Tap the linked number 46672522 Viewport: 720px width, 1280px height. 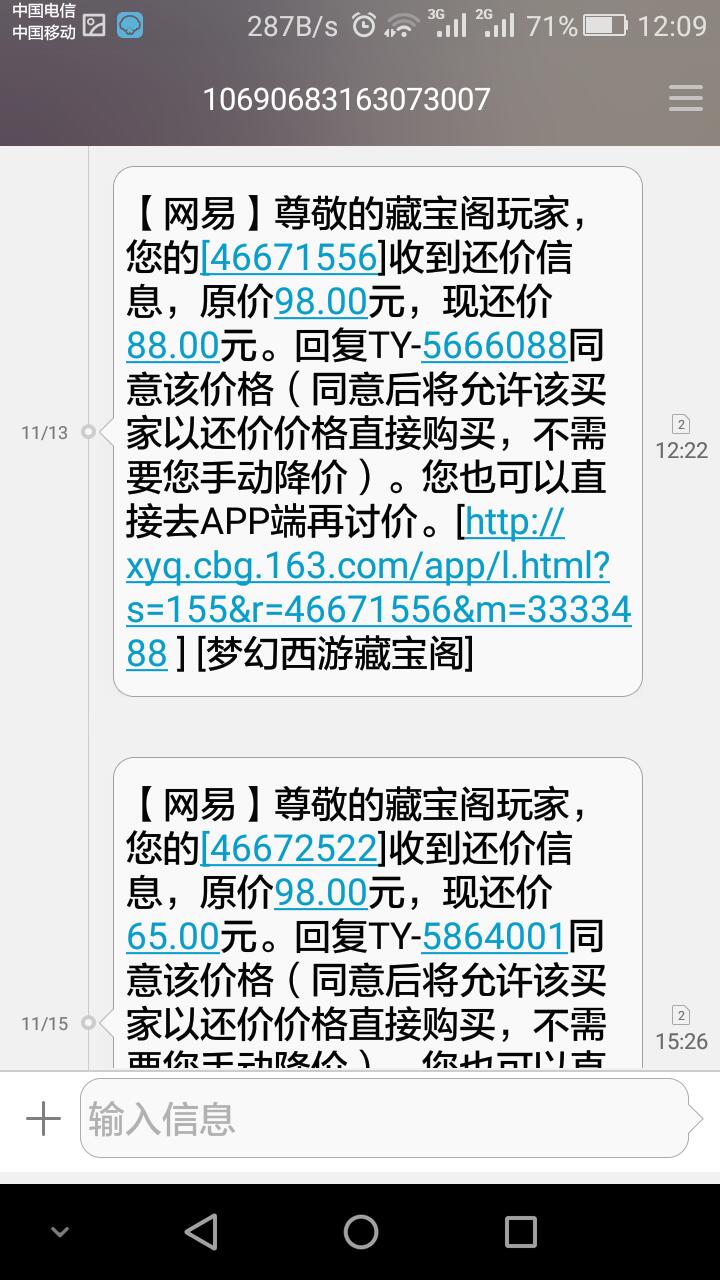click(292, 849)
